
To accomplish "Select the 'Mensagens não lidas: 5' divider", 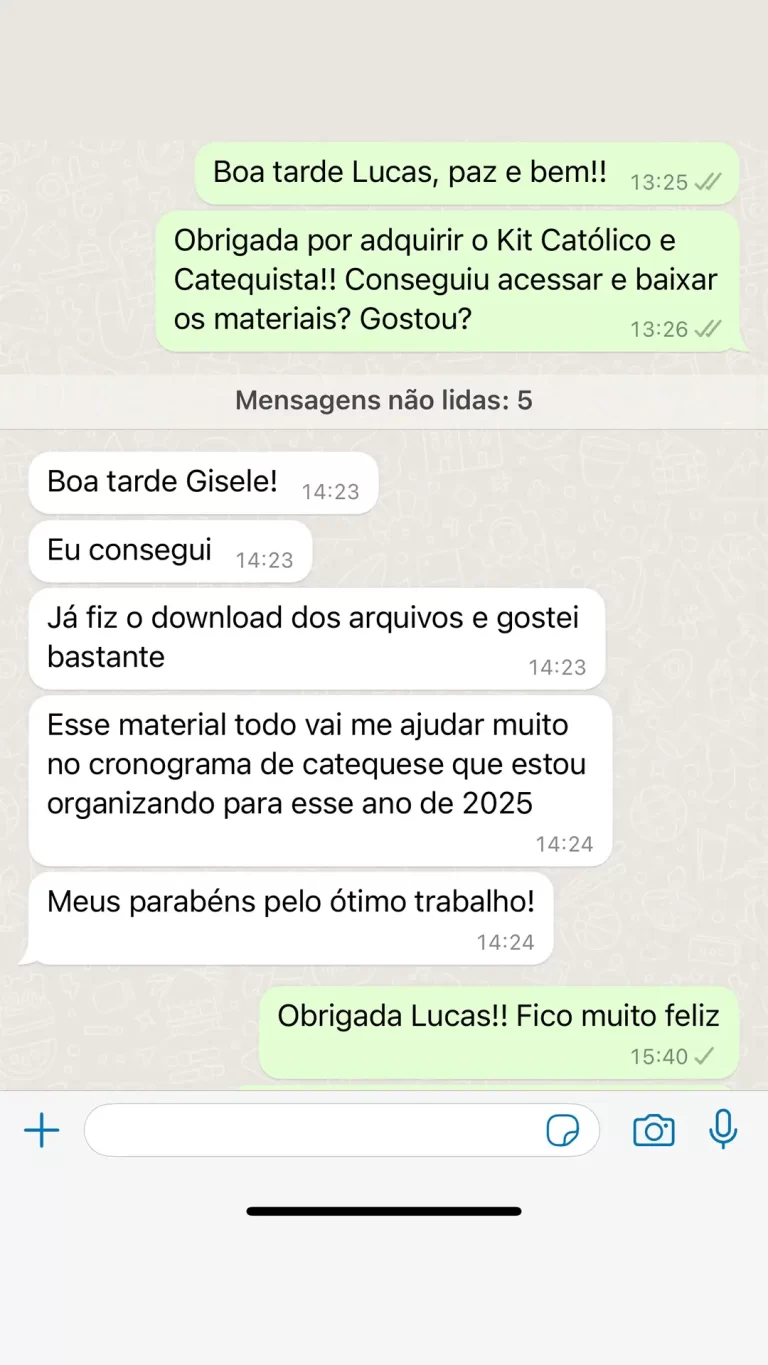I will click(x=384, y=400).
